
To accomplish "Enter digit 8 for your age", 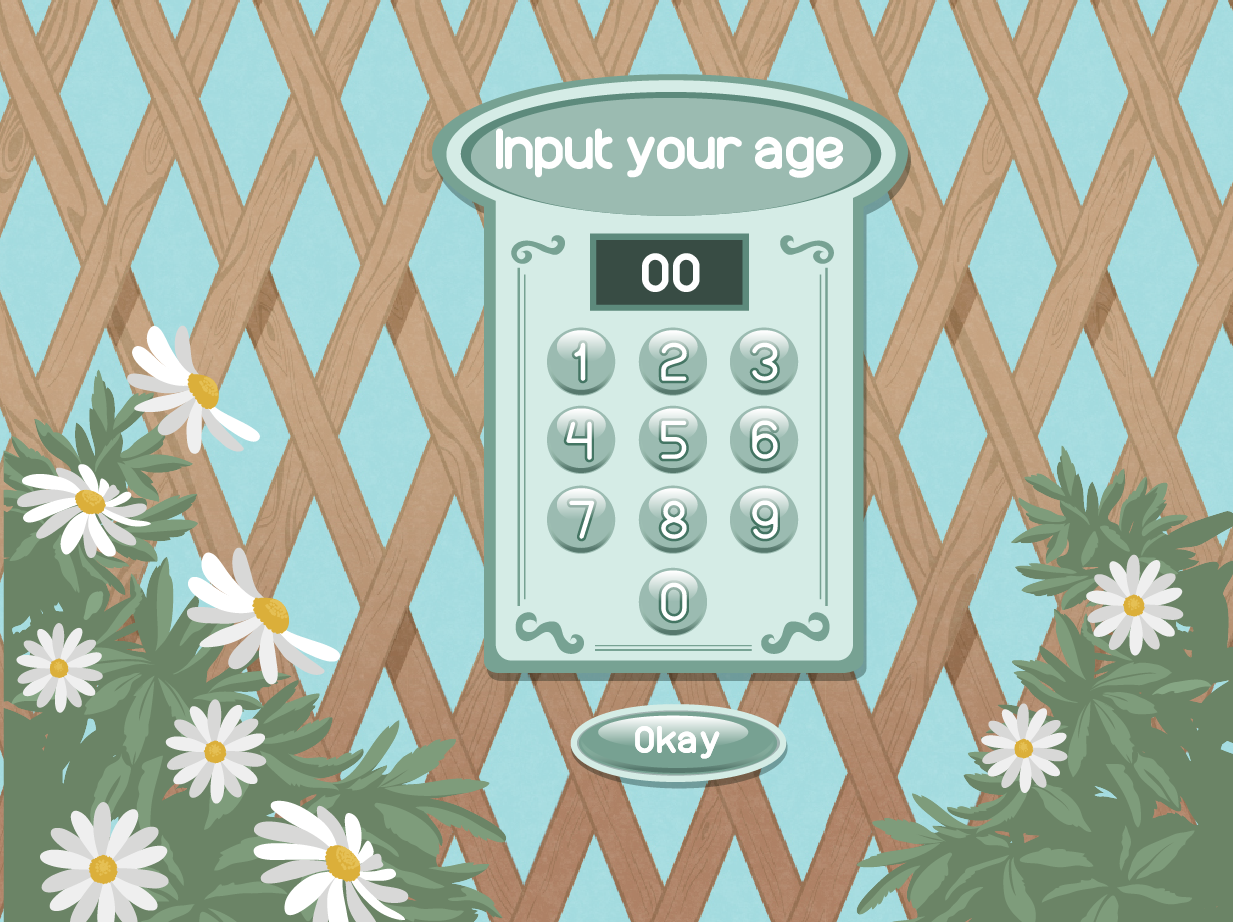I will (x=673, y=519).
